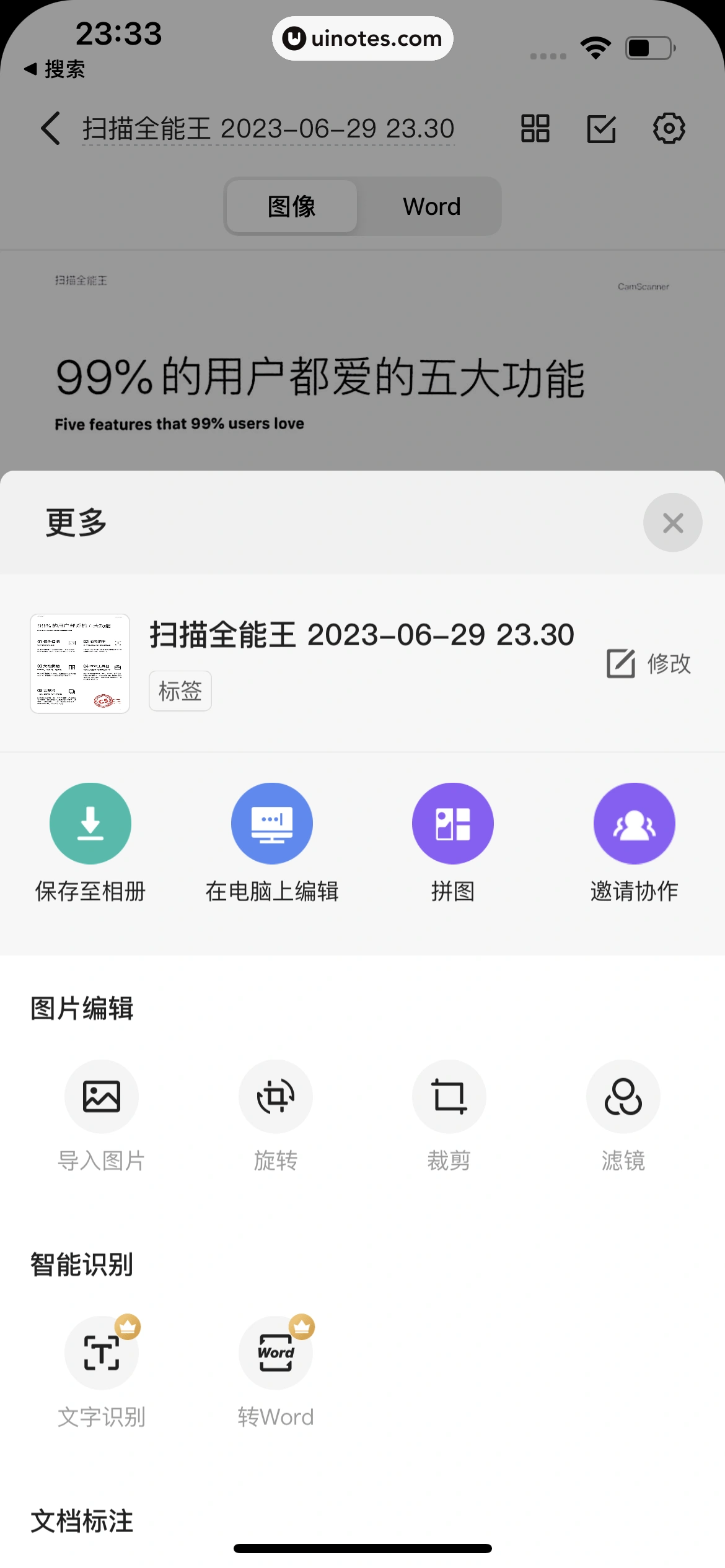Open the document thumbnail preview
The image size is (725, 1568).
[x=80, y=663]
